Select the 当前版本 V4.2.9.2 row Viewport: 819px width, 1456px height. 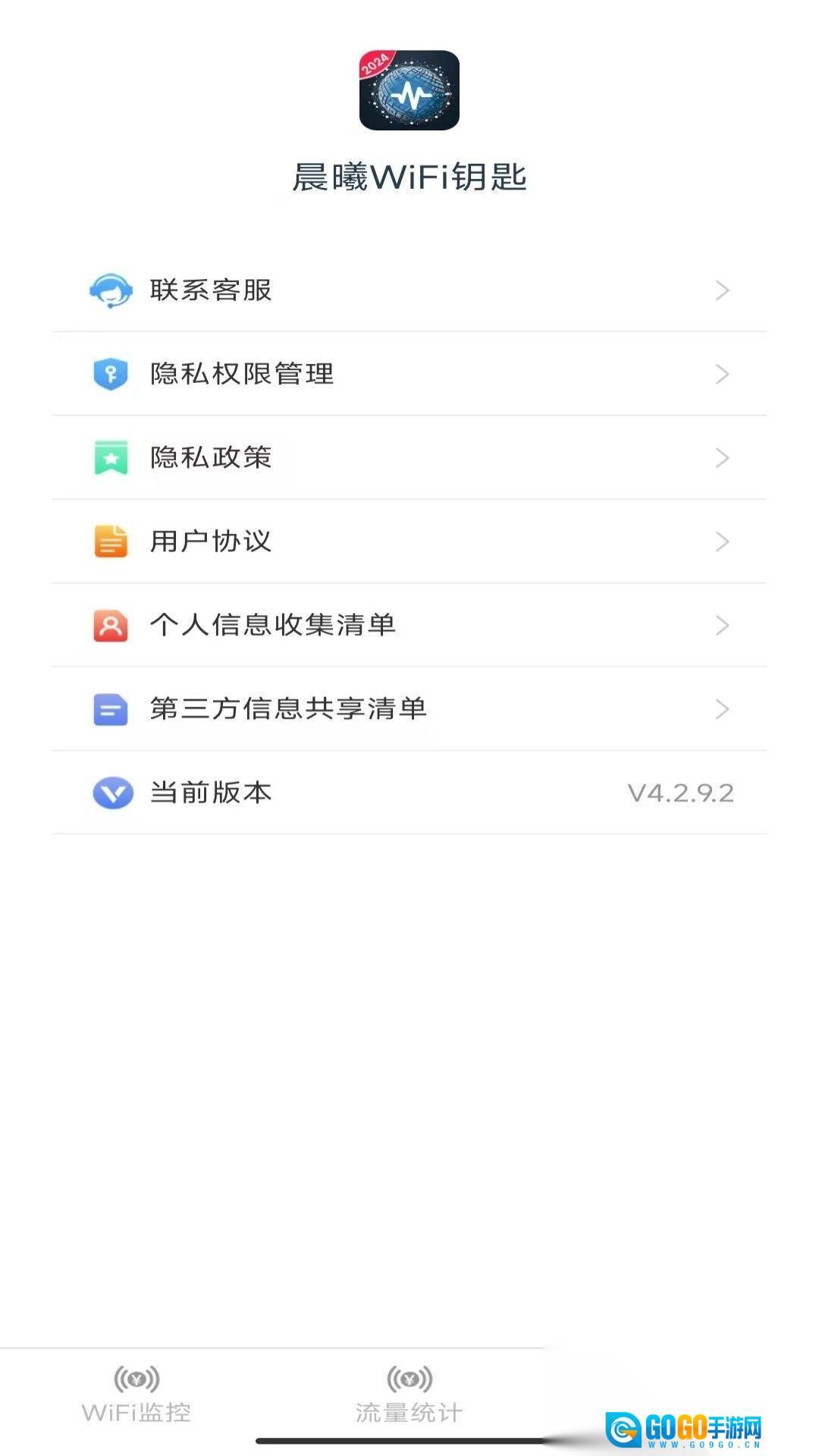tap(409, 793)
